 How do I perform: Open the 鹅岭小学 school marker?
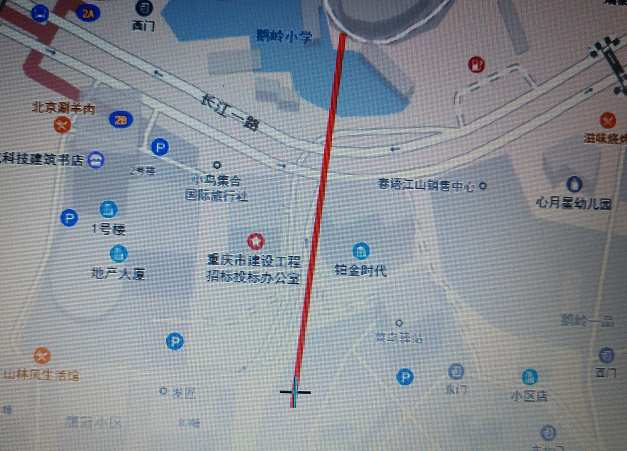point(284,37)
